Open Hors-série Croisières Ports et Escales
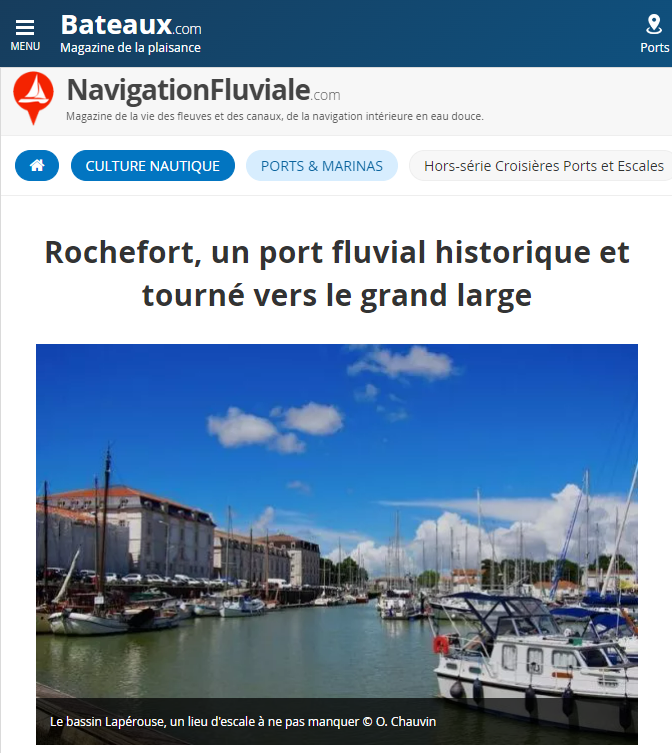The image size is (672, 753). tap(543, 166)
